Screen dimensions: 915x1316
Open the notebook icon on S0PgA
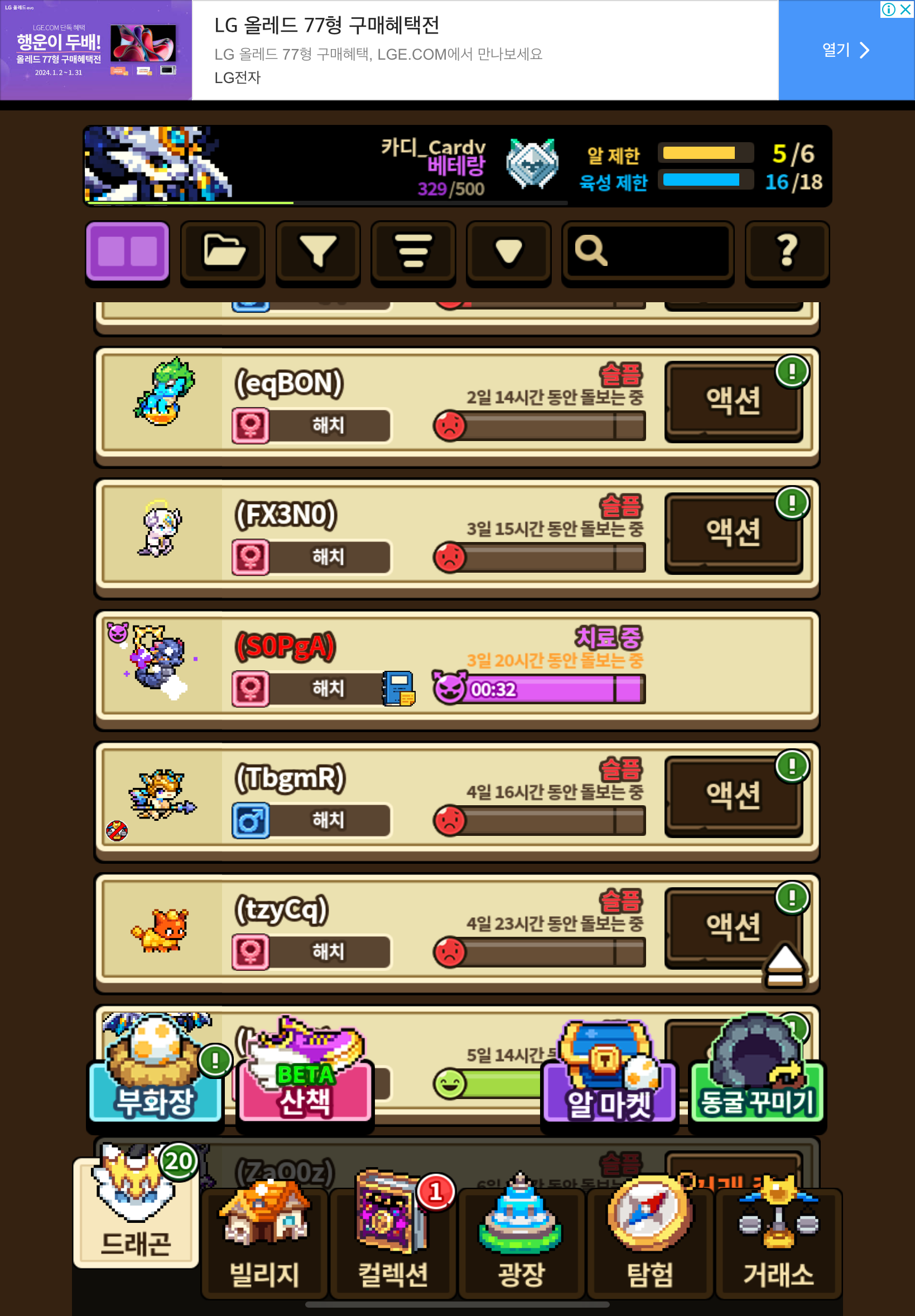tap(398, 688)
